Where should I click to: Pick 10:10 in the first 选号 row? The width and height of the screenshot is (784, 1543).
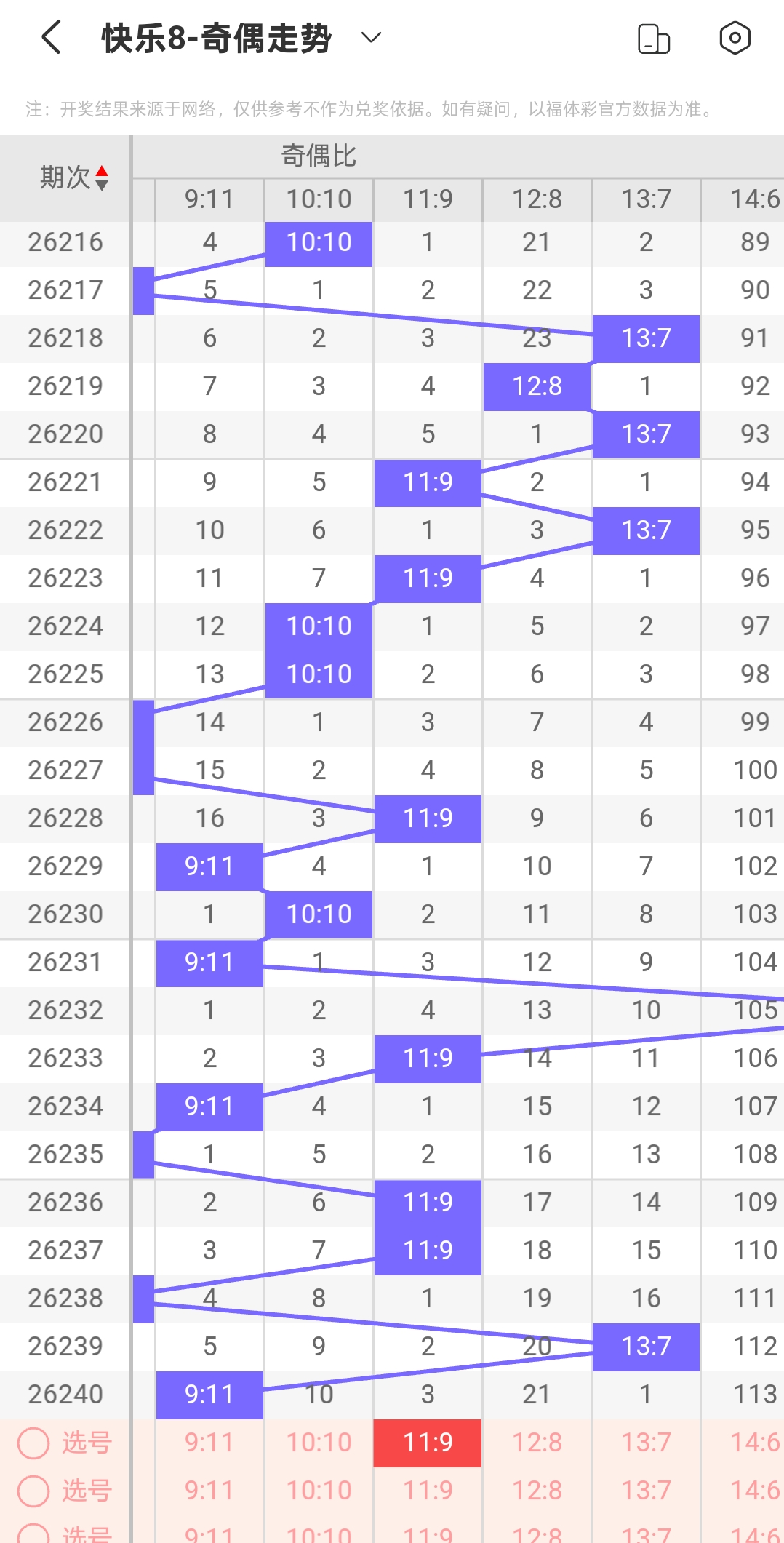(319, 1443)
